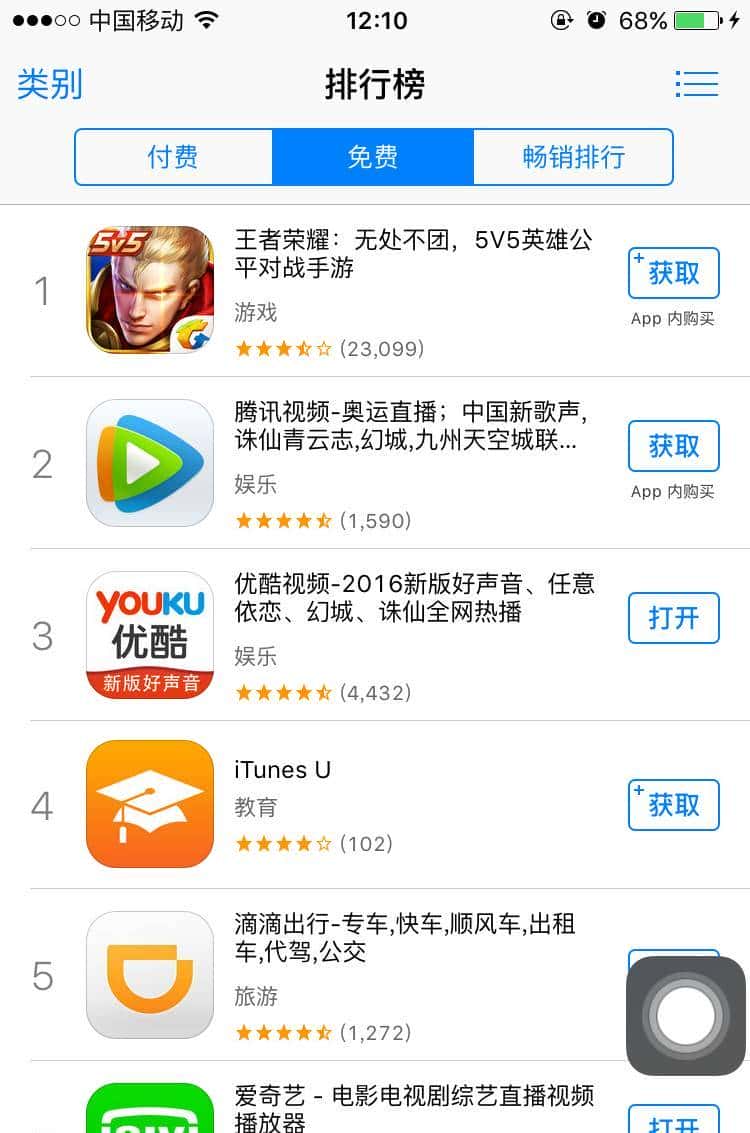Open the list view icon top right

[x=697, y=84]
